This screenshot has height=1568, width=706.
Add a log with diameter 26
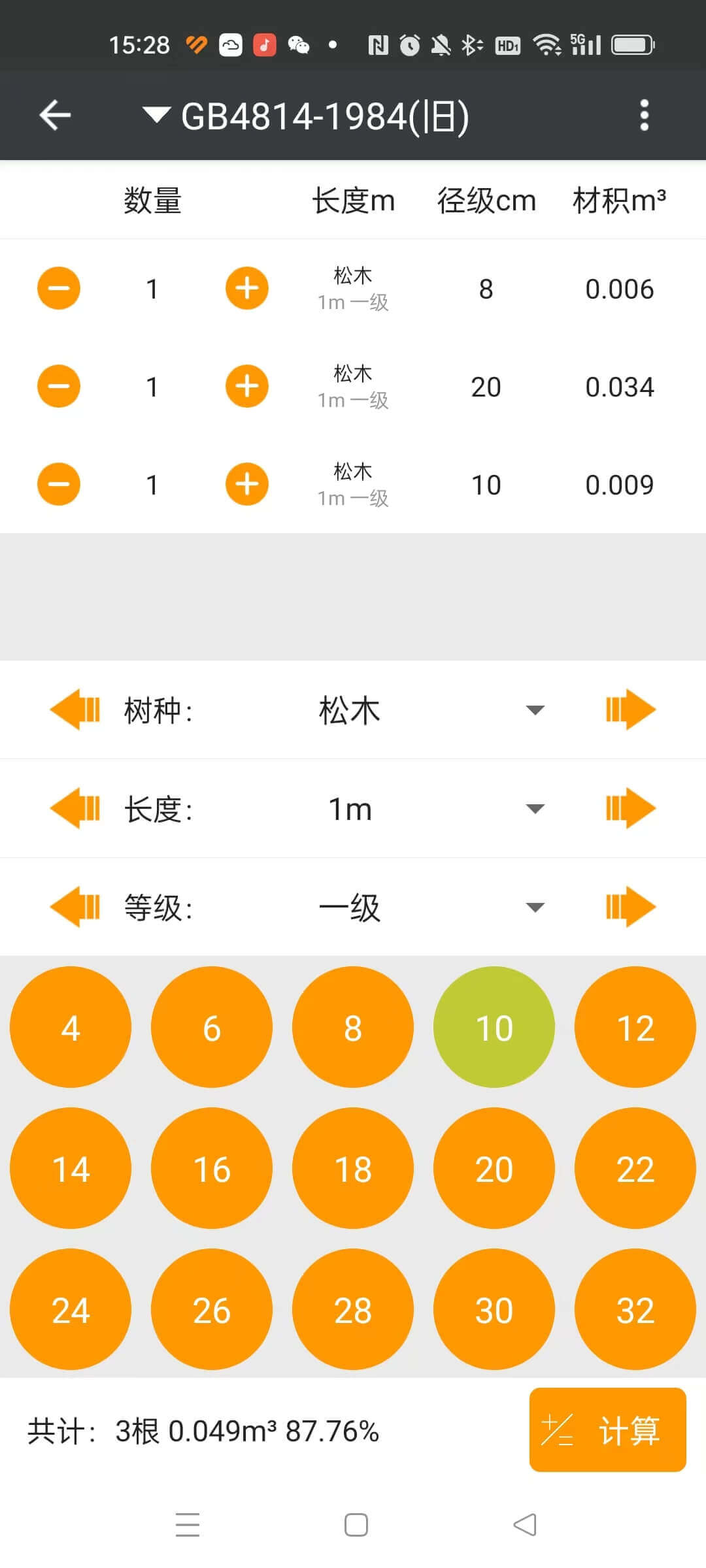point(212,1309)
